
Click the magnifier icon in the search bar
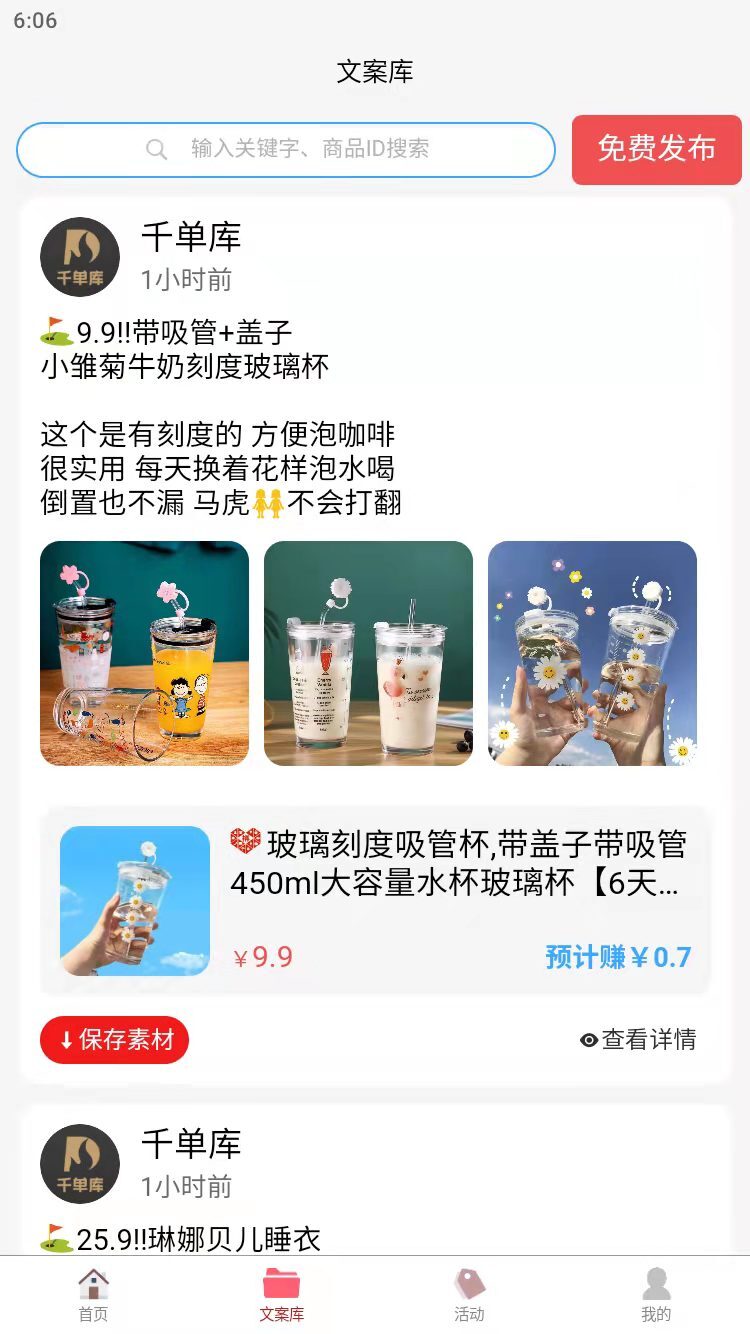click(x=157, y=150)
